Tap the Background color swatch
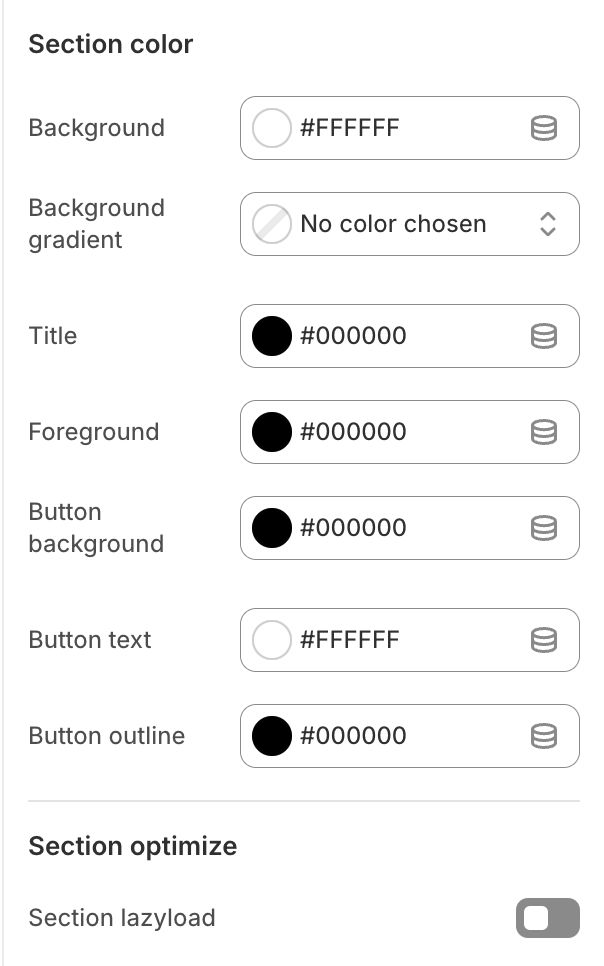The width and height of the screenshot is (604, 966). click(272, 128)
